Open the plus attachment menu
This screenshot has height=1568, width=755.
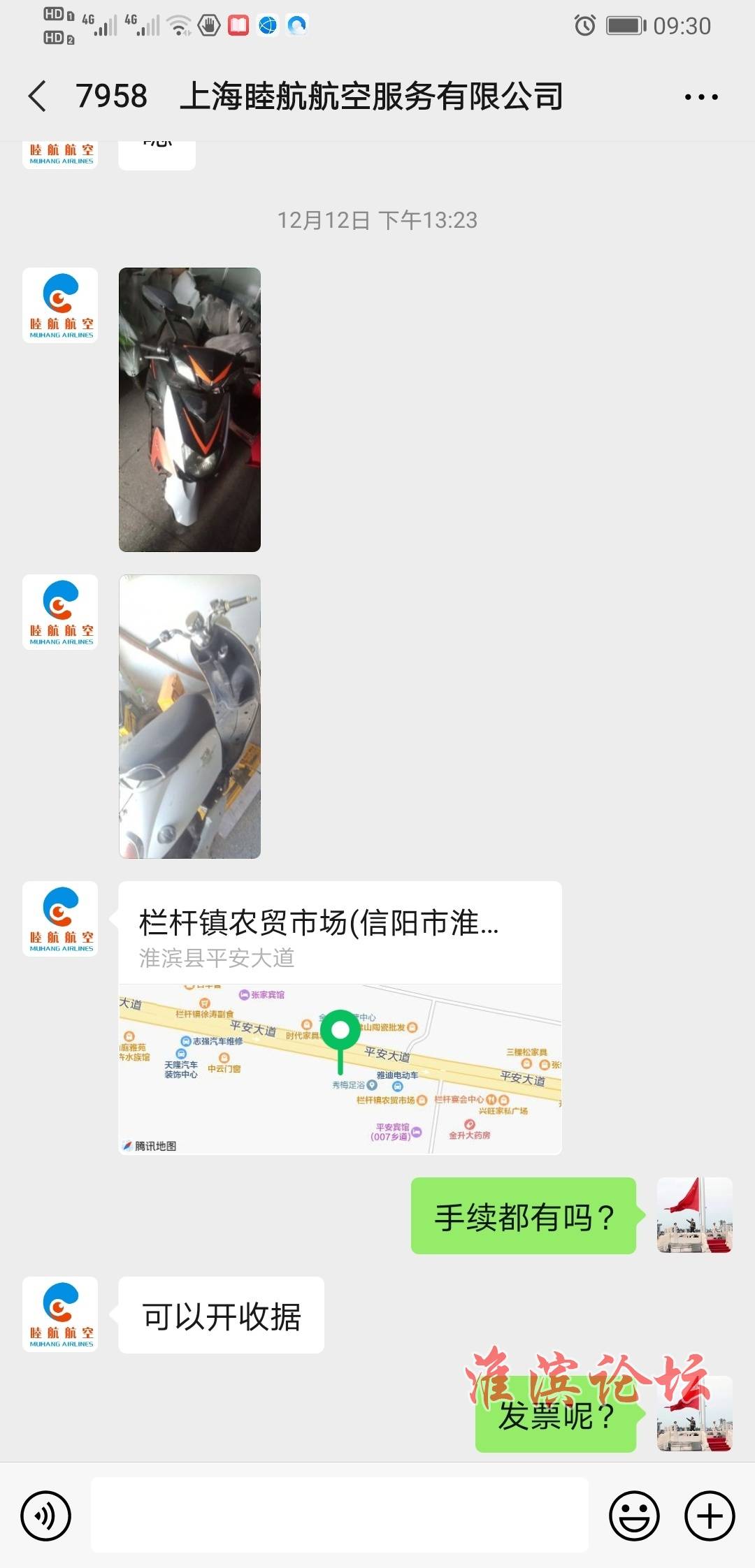[x=710, y=1516]
